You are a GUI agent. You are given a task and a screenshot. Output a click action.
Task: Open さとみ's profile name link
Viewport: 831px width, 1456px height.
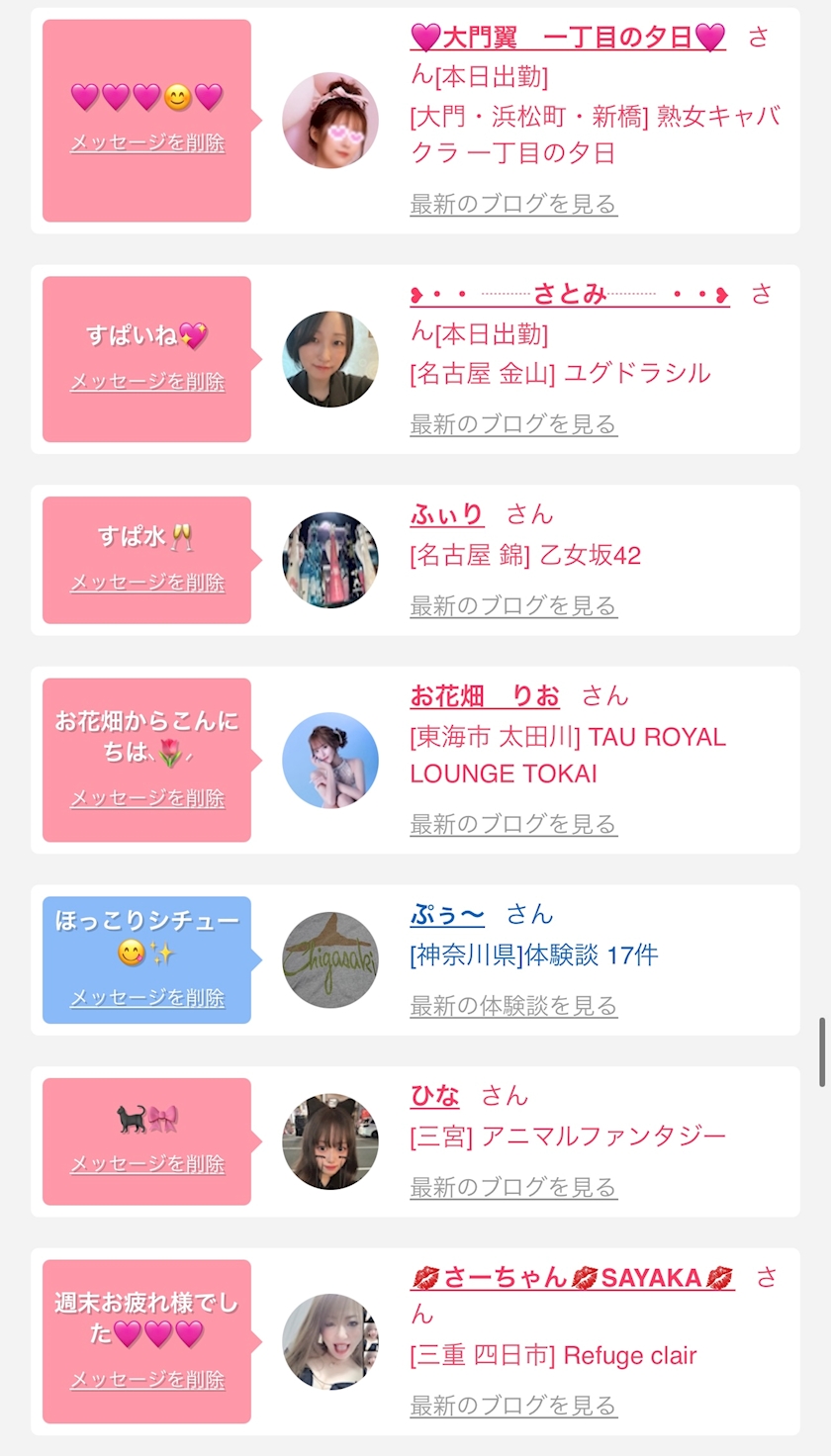[570, 294]
